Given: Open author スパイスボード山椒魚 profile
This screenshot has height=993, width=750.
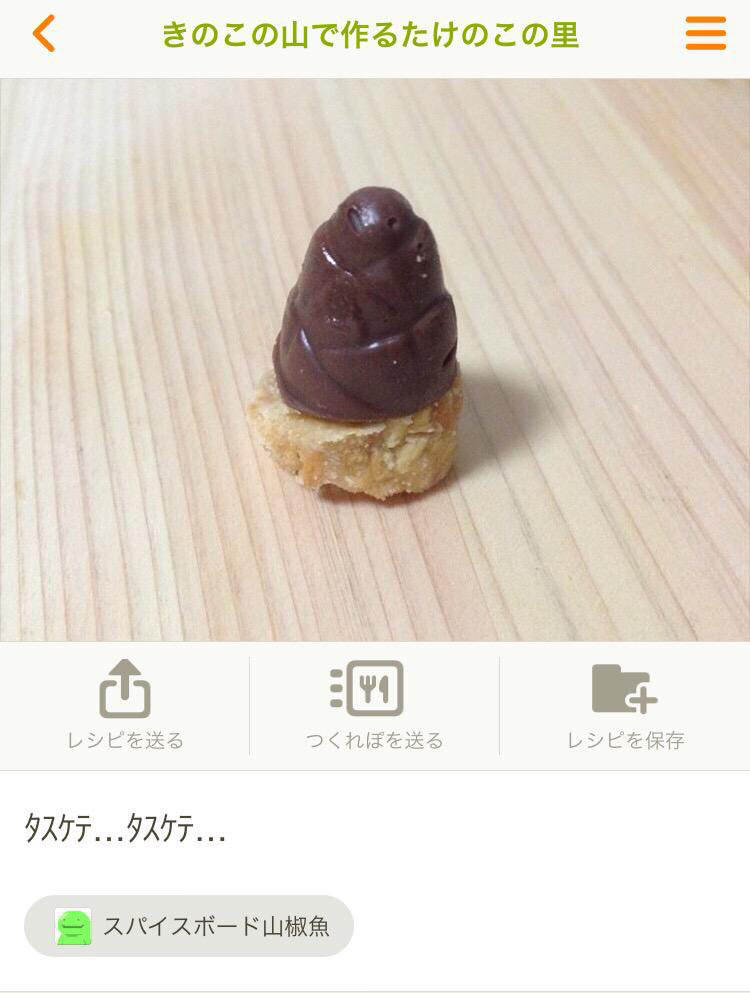Looking at the screenshot, I should [x=189, y=926].
